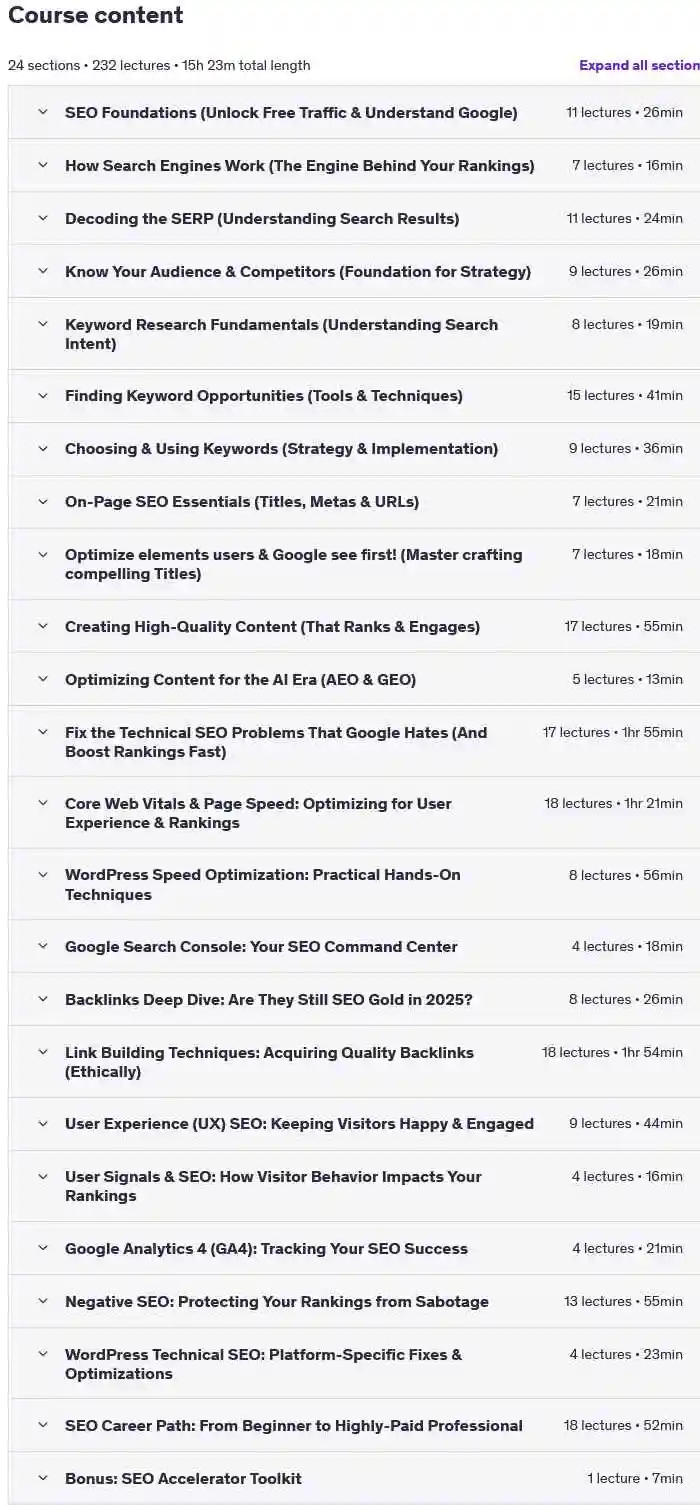Open the Decoding the SERP section

click(x=354, y=218)
